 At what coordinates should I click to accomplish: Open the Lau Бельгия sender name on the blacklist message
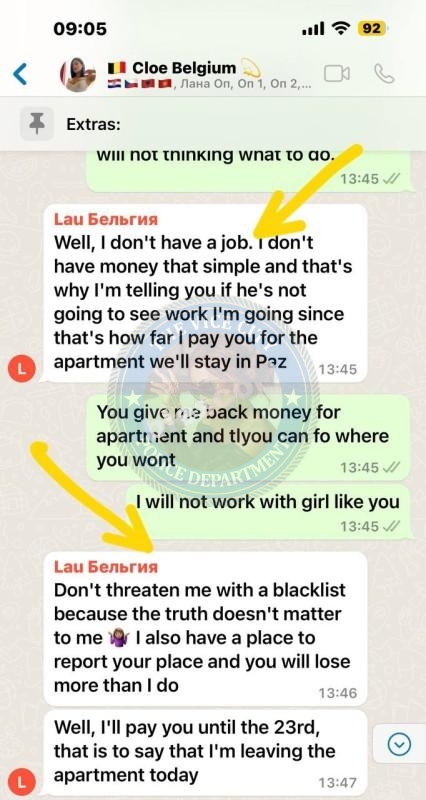(106, 567)
